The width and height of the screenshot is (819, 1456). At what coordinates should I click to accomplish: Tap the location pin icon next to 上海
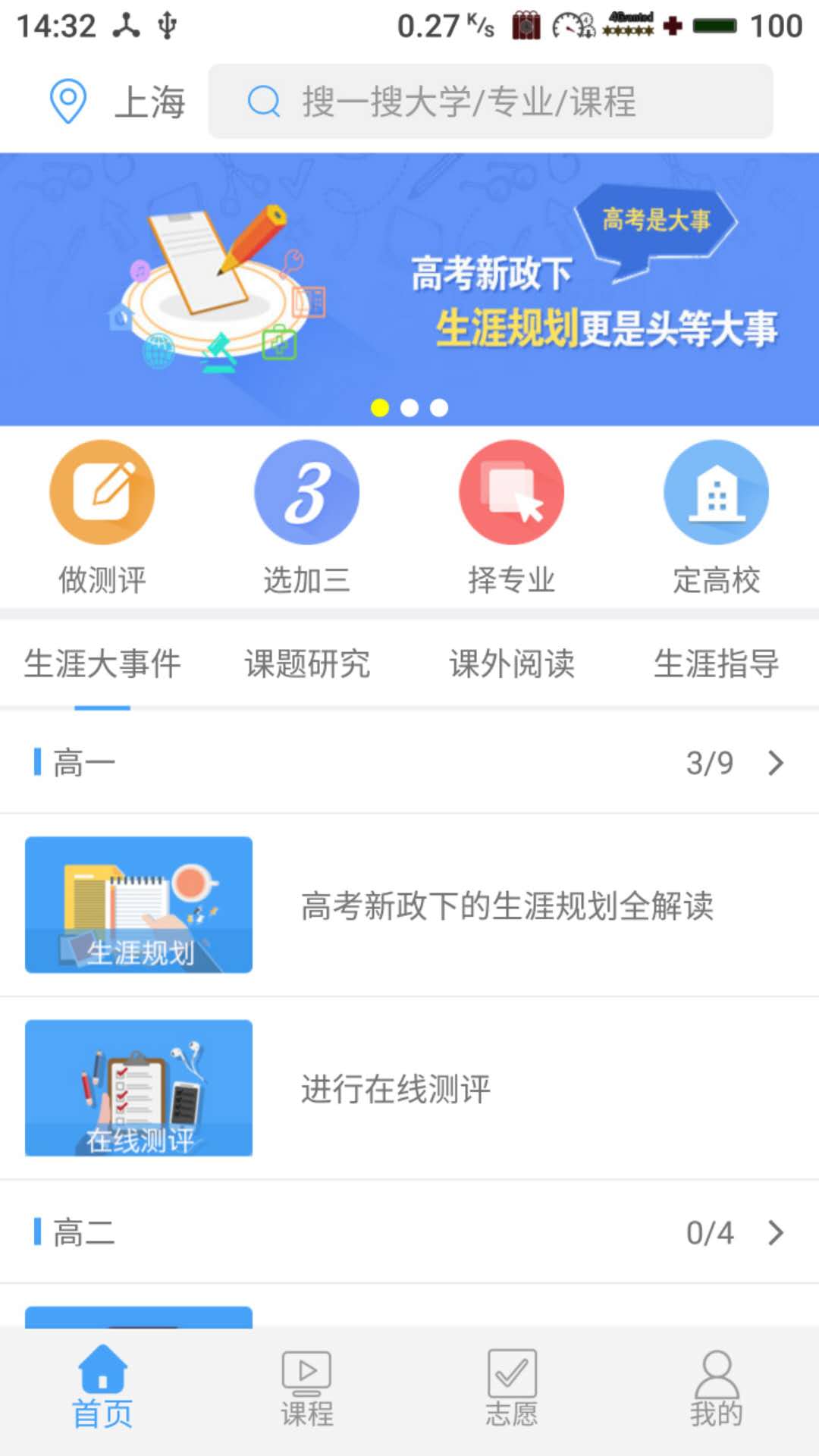[68, 100]
